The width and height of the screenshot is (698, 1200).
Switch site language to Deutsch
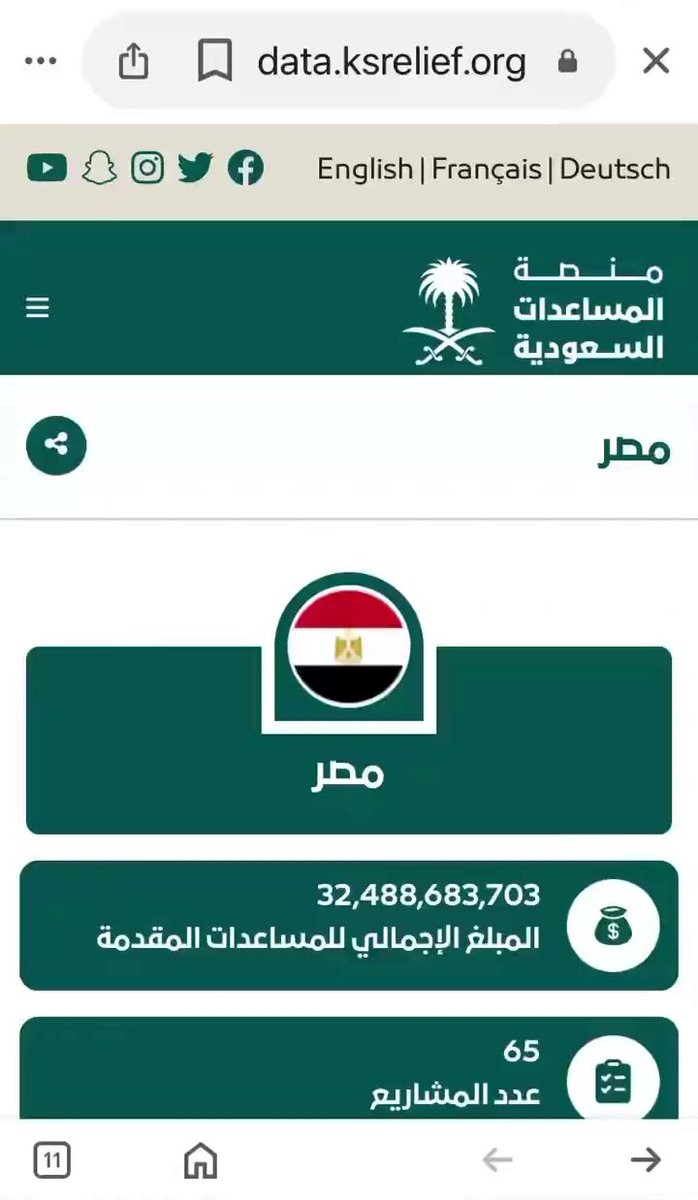coord(614,169)
